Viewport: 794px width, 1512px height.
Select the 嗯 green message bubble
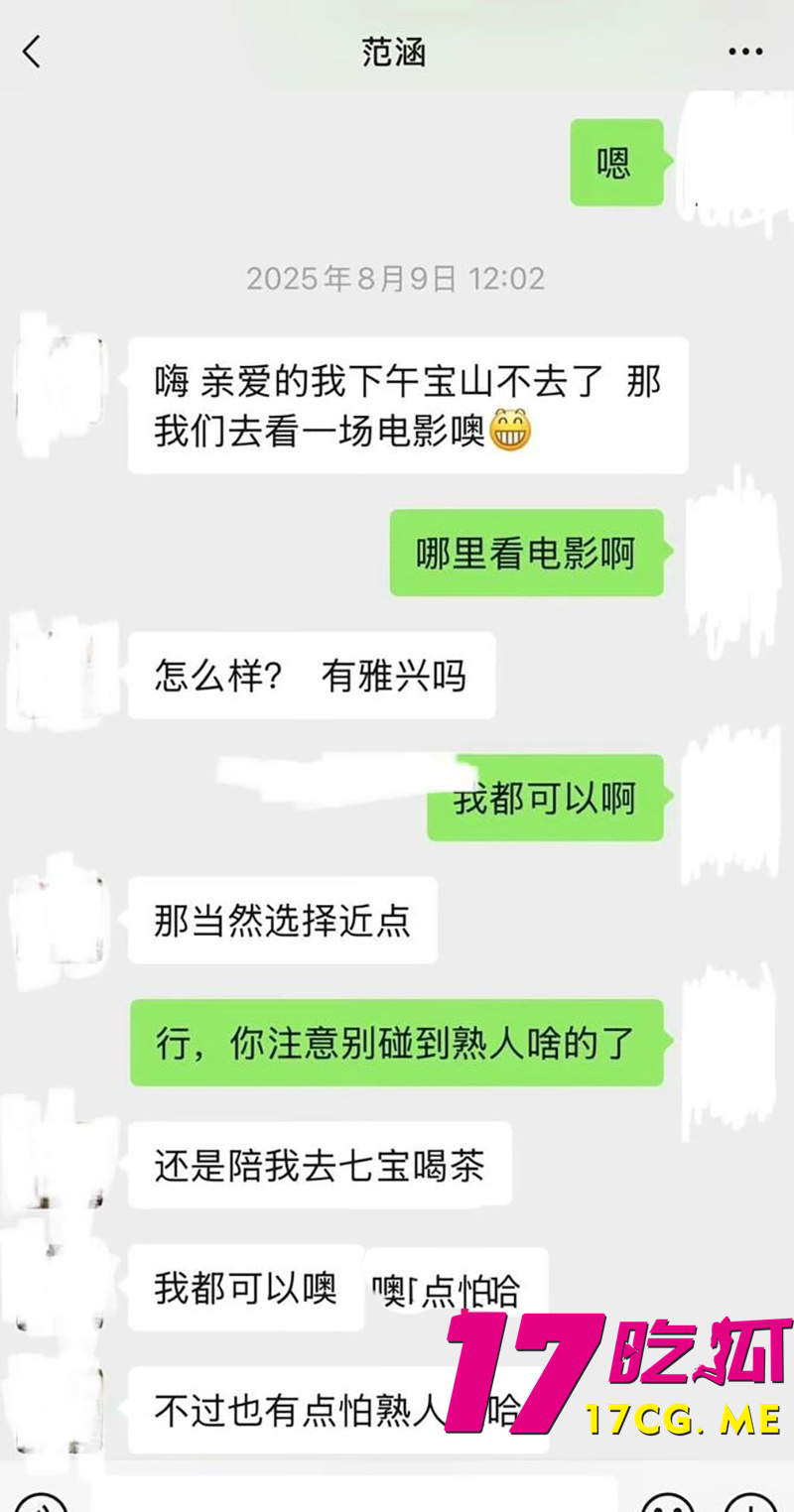[615, 159]
